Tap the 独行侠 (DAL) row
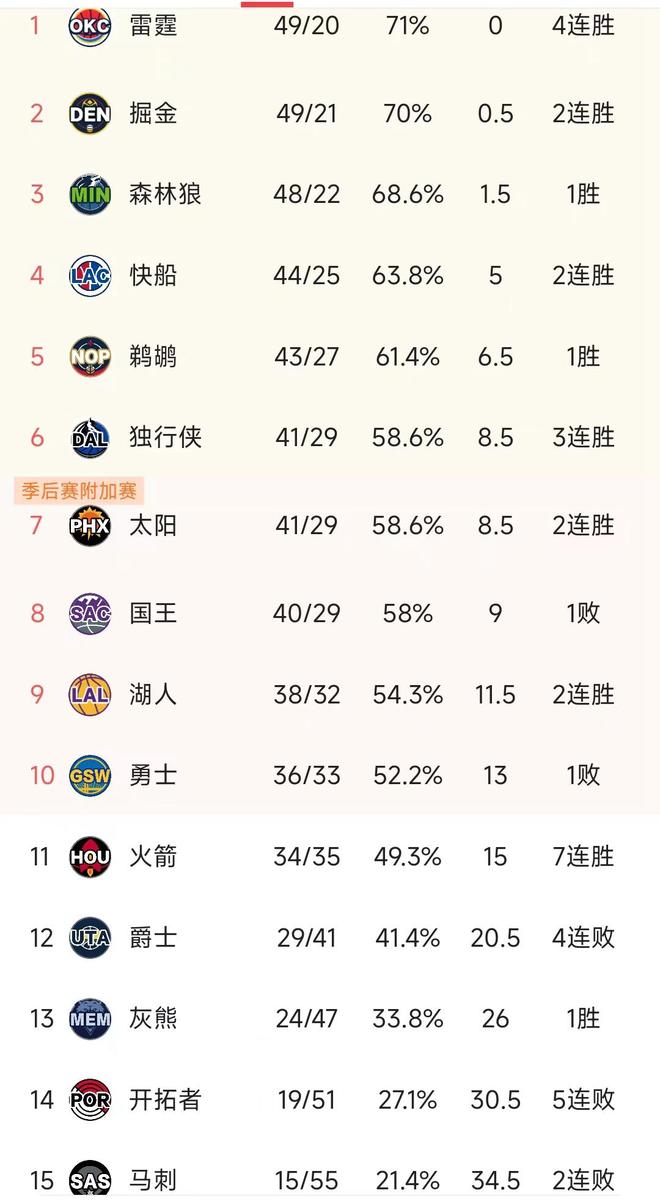 pos(165,437)
